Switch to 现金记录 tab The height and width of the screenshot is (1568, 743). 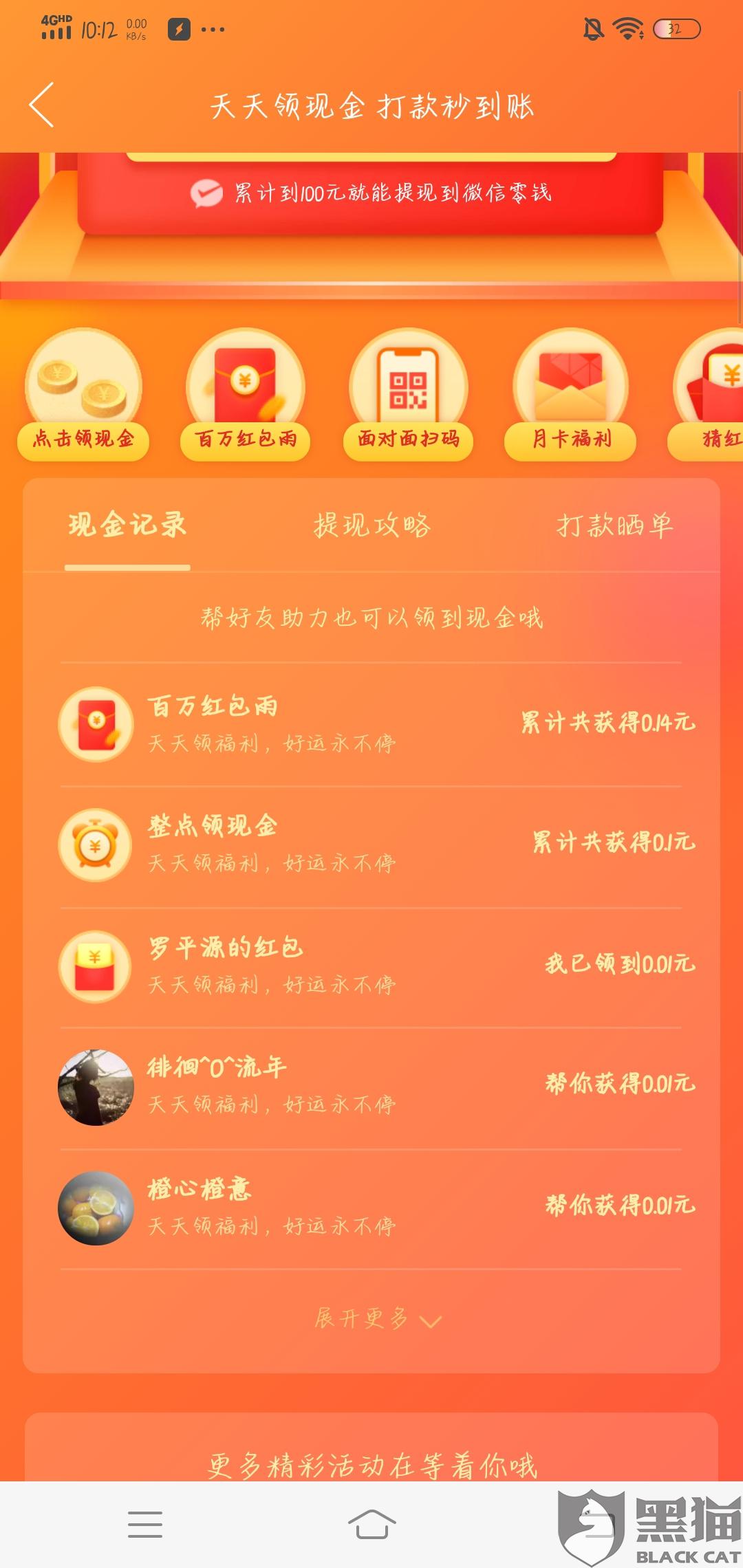127,526
